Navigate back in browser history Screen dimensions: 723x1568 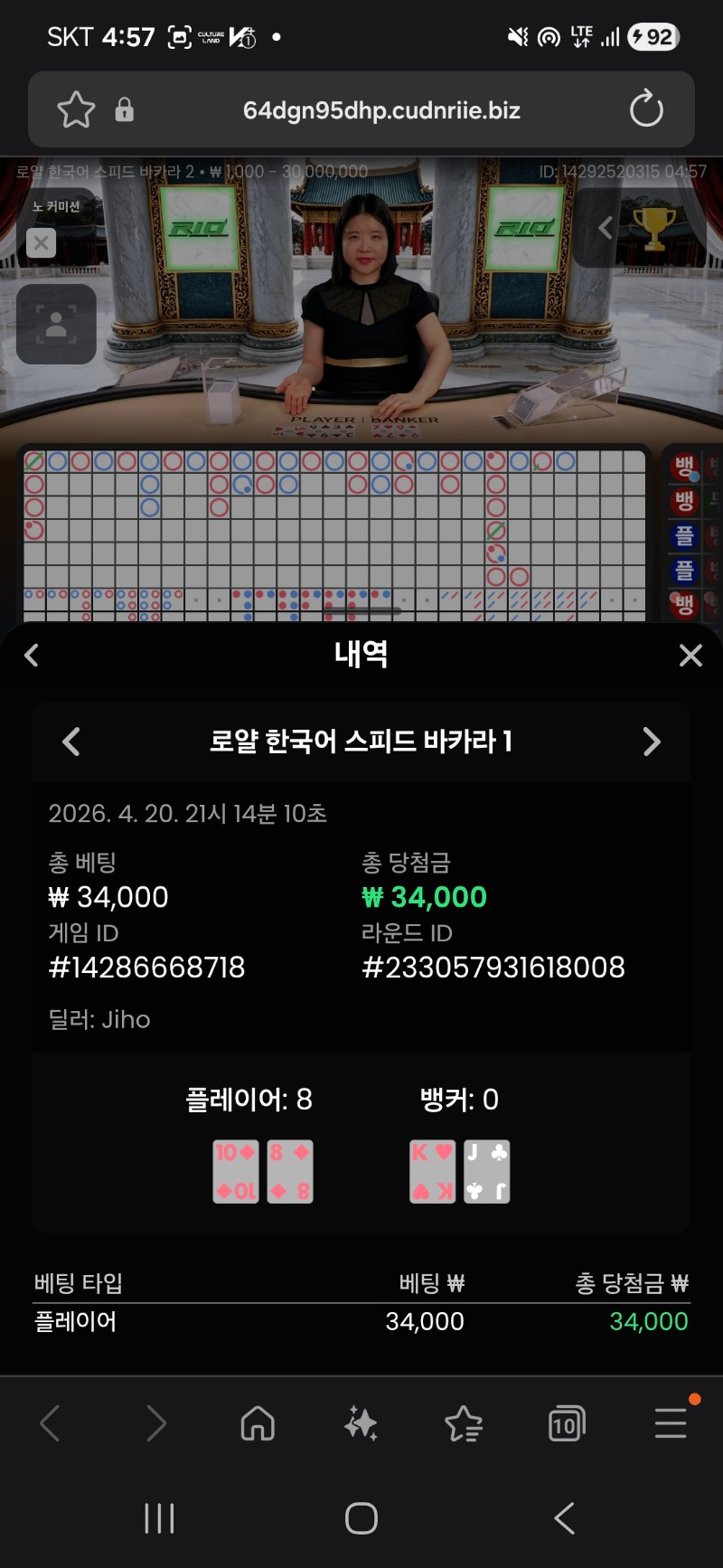pyautogui.click(x=51, y=1423)
